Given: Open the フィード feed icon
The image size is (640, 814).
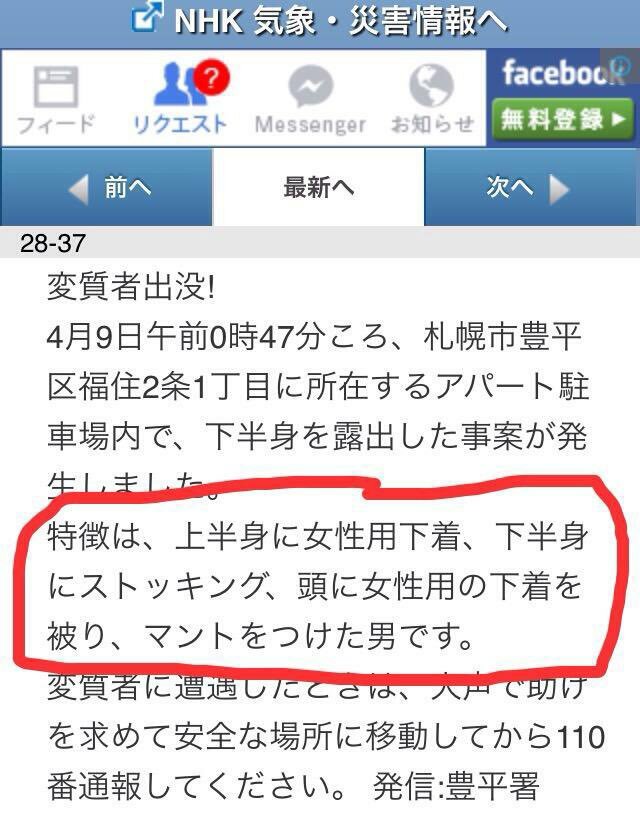Looking at the screenshot, I should click(56, 100).
